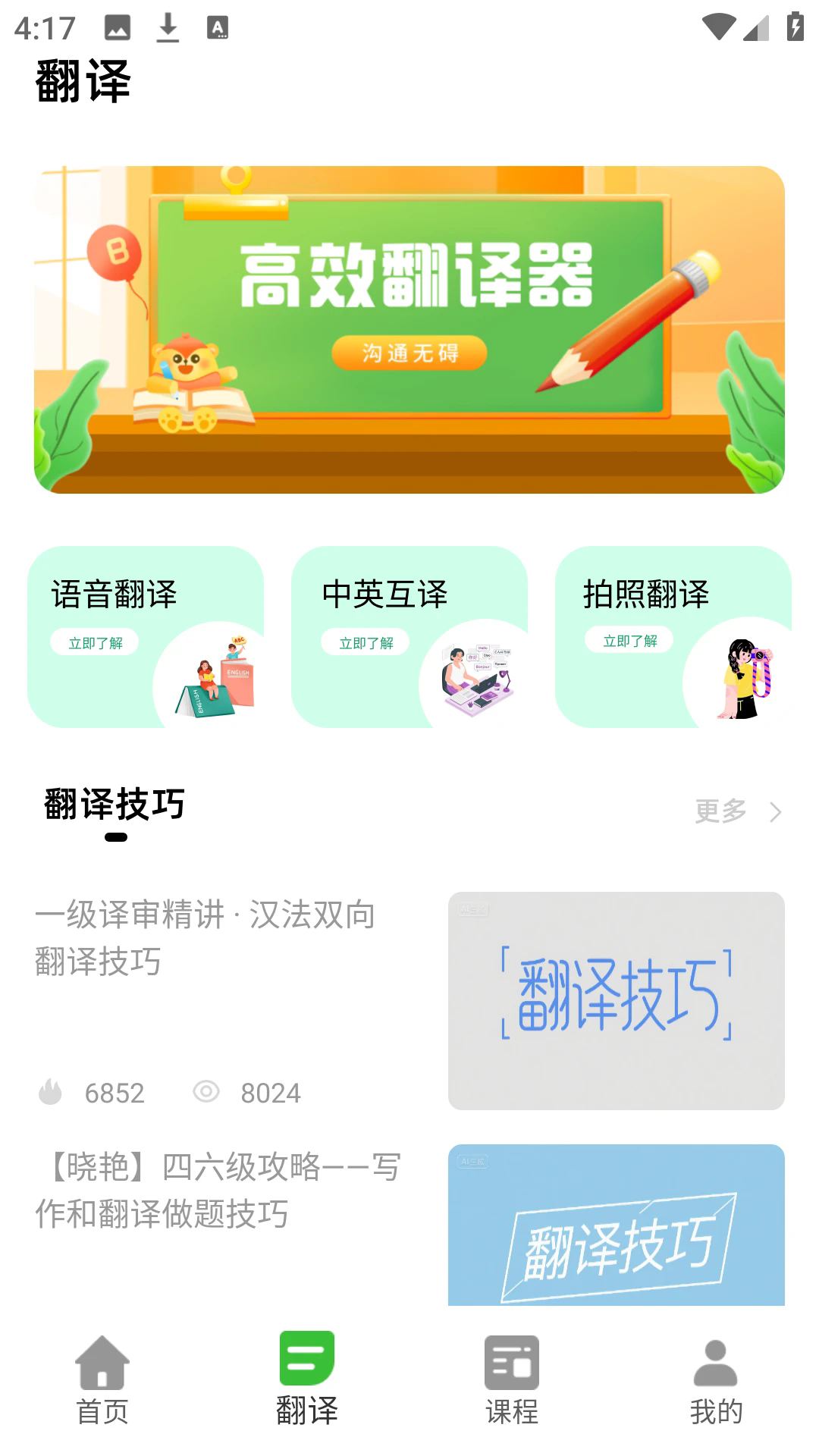Expand more tips via the right chevron arrow
The image size is (819, 1456).
click(x=777, y=811)
